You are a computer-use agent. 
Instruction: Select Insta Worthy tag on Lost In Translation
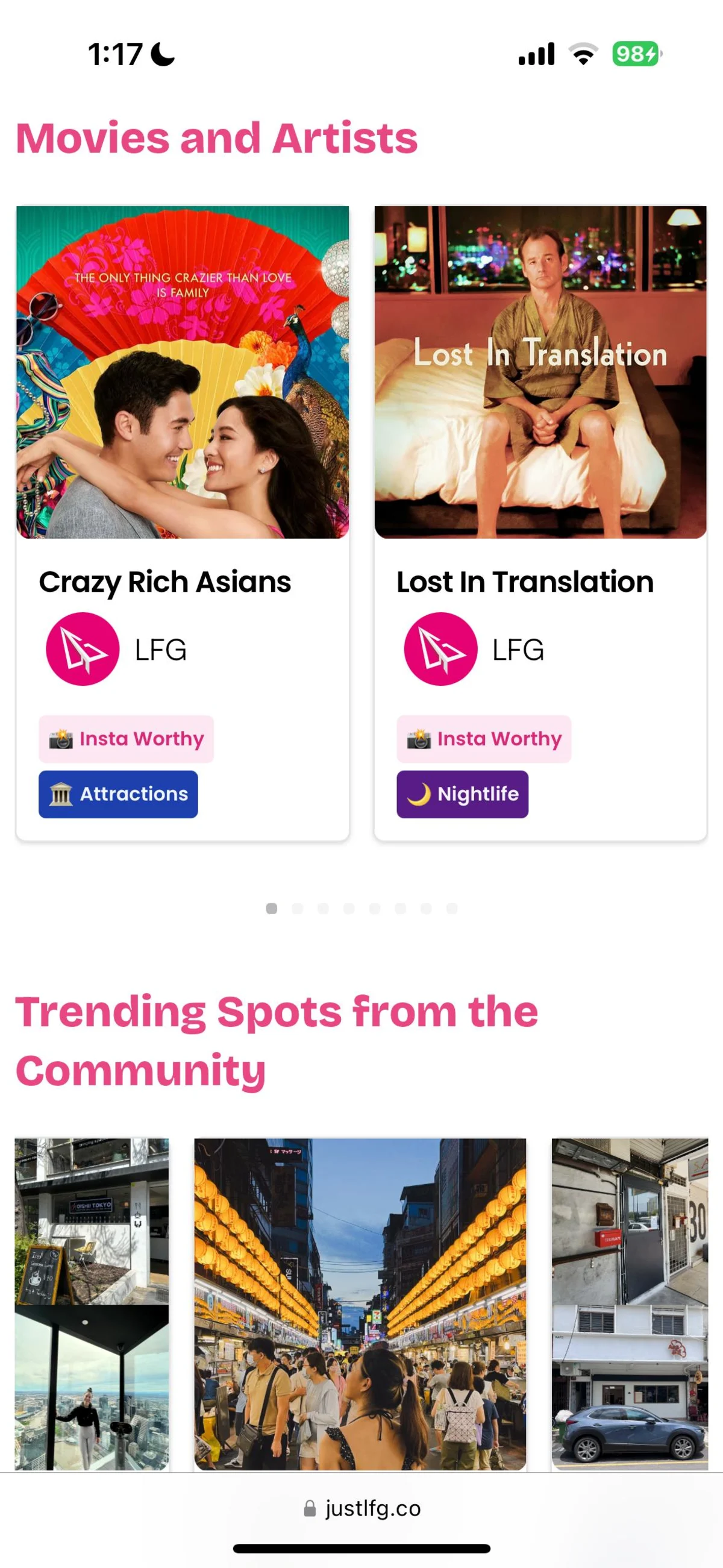click(x=484, y=739)
